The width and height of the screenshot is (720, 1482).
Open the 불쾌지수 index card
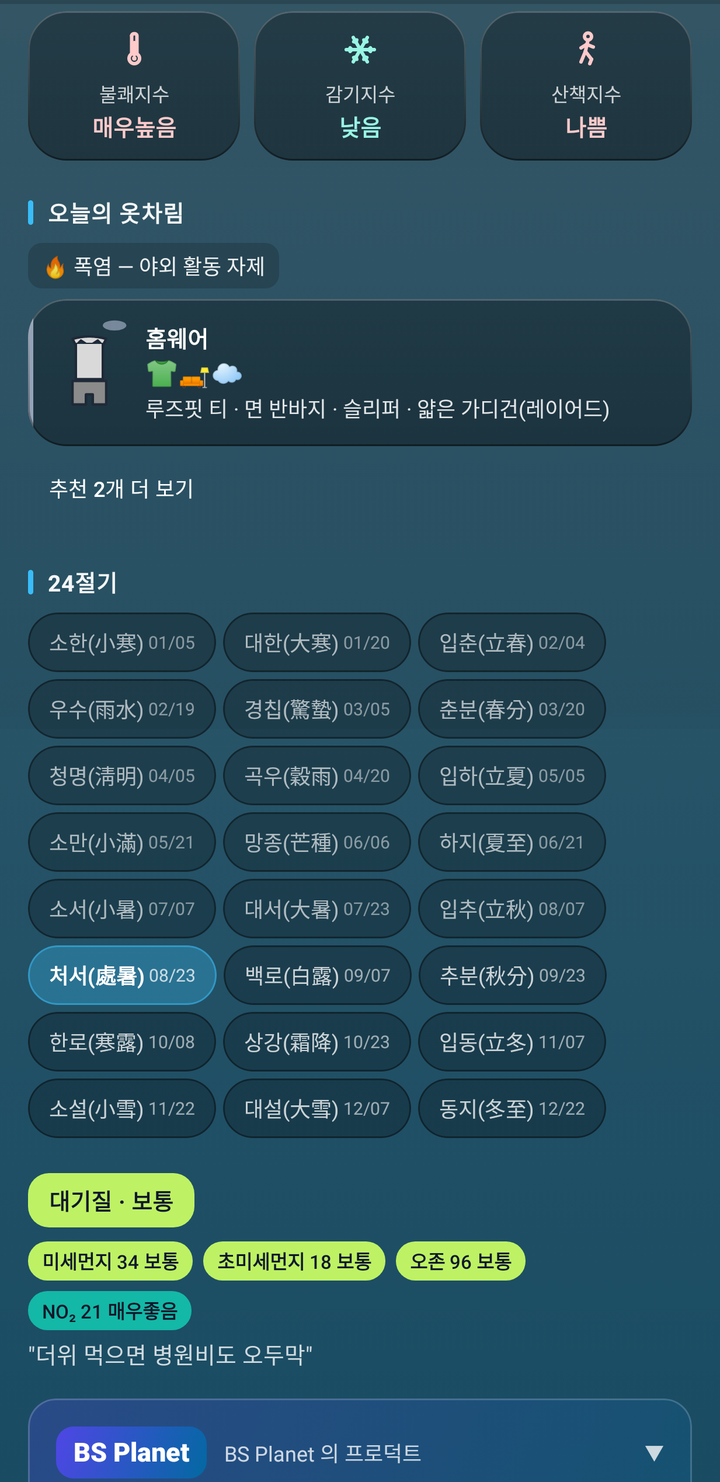coord(134,86)
